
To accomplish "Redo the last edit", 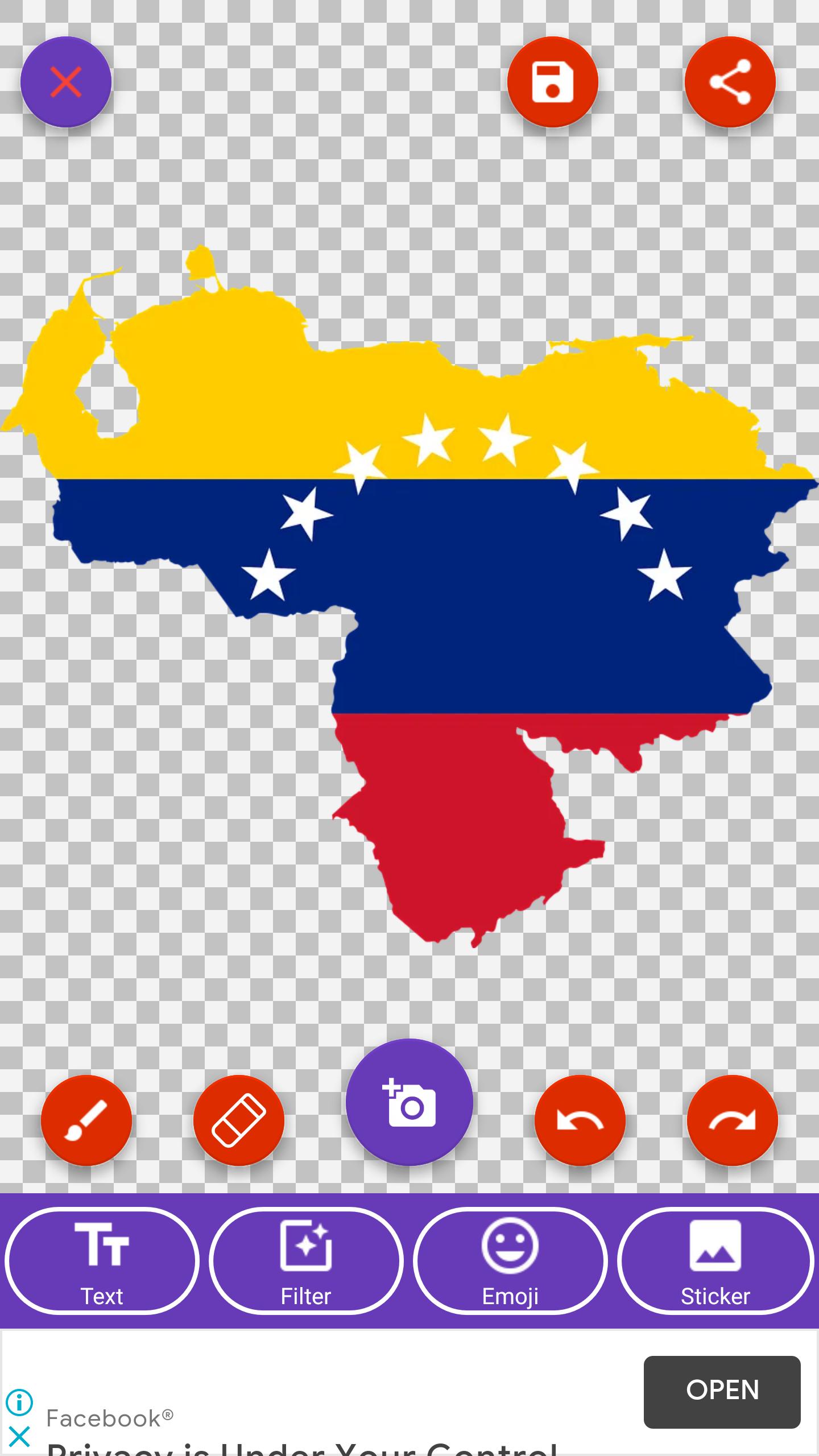I will 733,1120.
